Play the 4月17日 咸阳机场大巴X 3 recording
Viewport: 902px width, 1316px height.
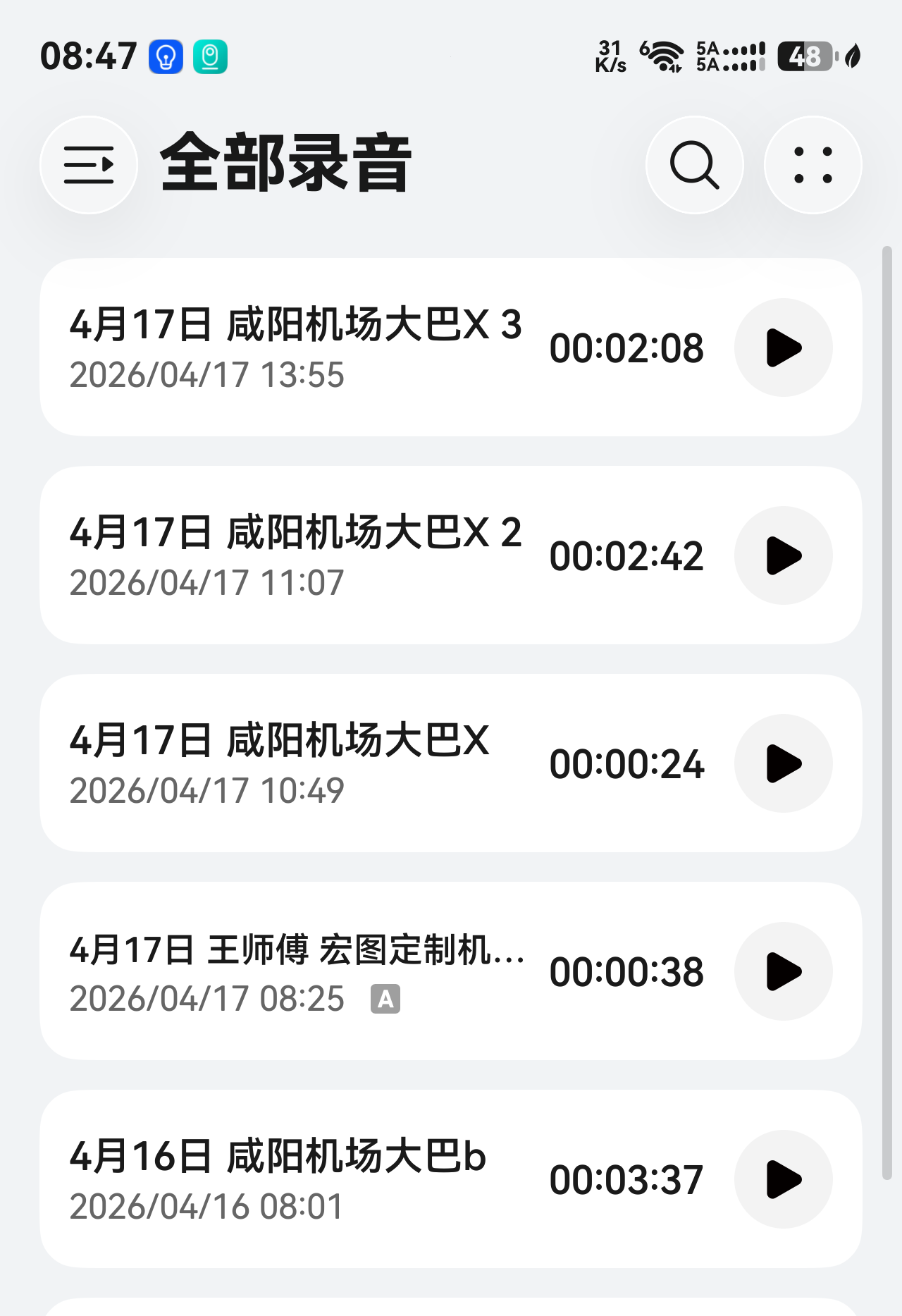click(783, 348)
